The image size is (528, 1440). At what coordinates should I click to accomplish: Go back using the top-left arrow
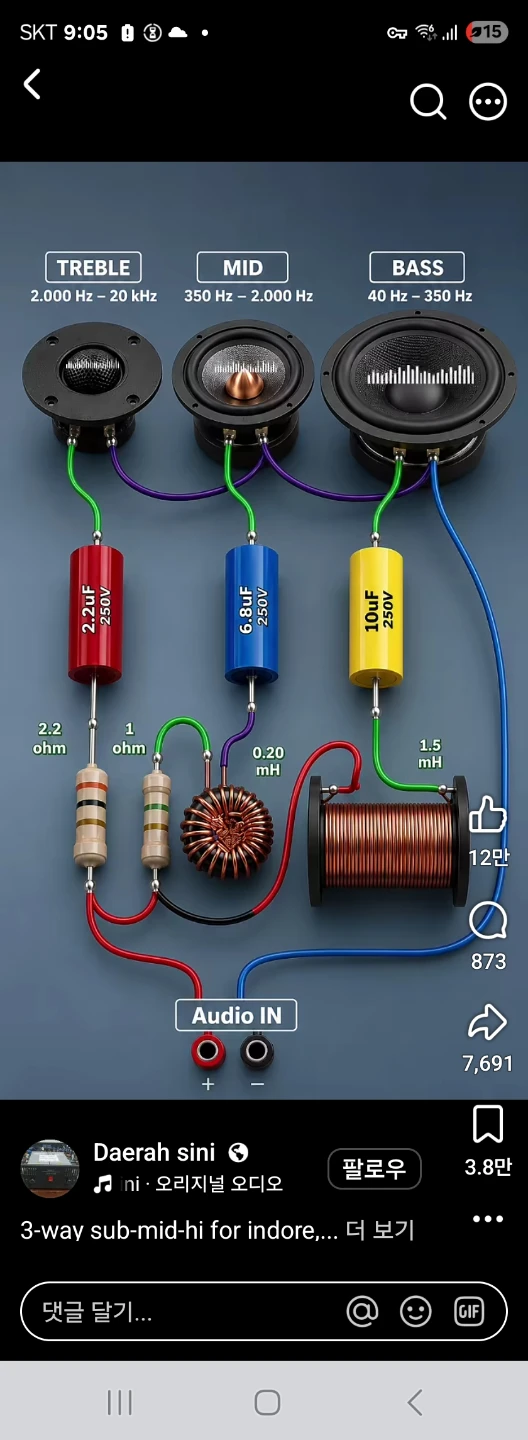[x=32, y=84]
